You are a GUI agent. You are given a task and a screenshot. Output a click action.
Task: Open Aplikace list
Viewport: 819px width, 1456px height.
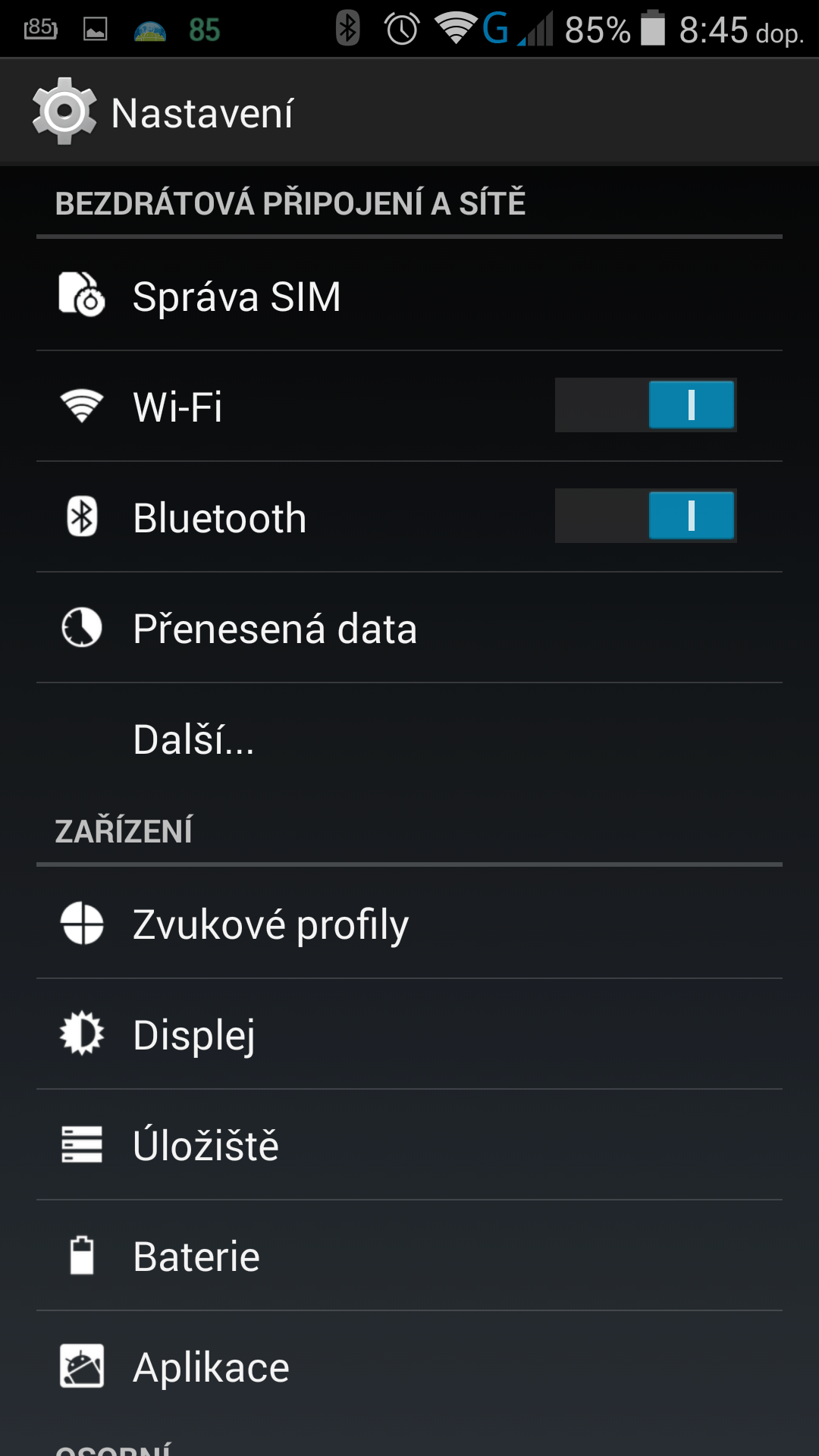pos(409,1367)
